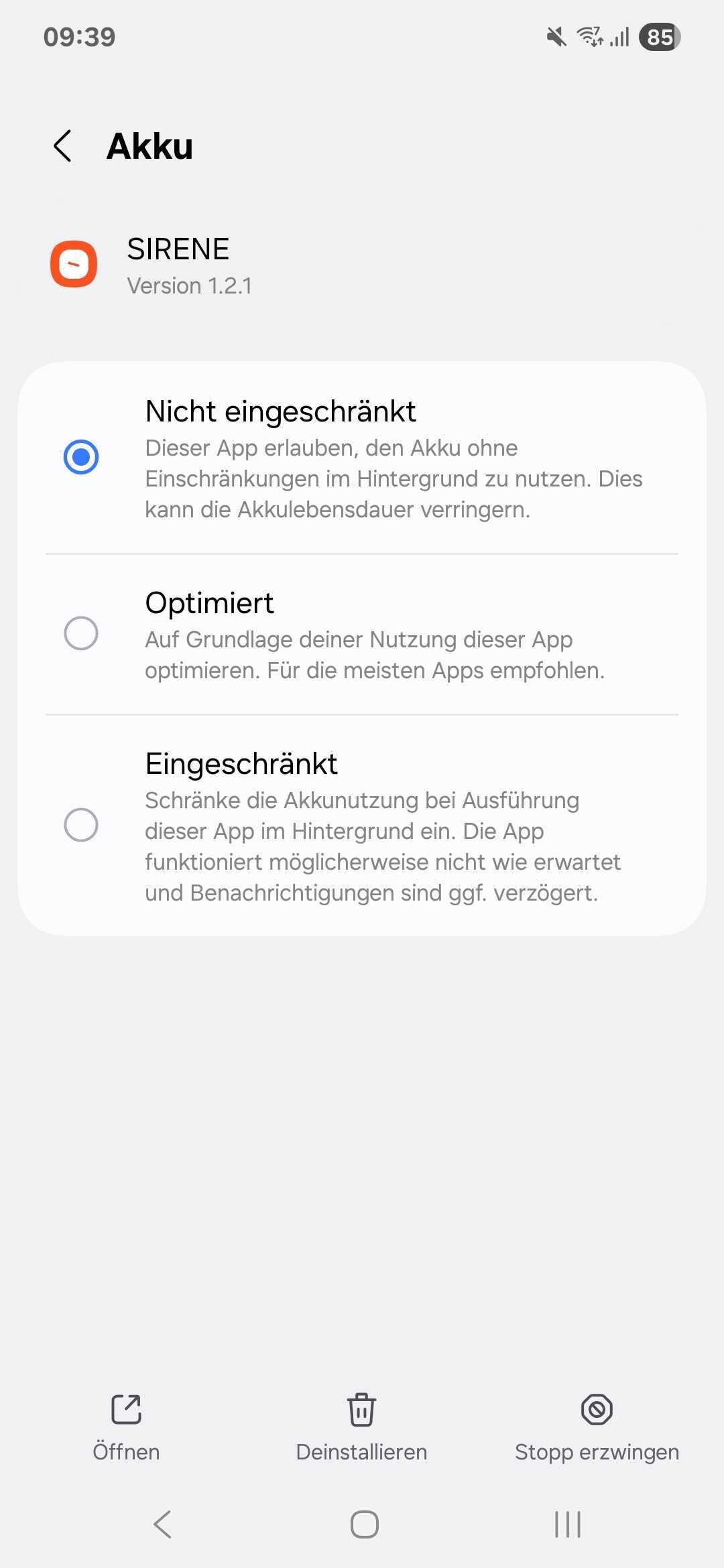Tap the Version 1.2.1 text
The width and height of the screenshot is (724, 1568).
pyautogui.click(x=190, y=285)
